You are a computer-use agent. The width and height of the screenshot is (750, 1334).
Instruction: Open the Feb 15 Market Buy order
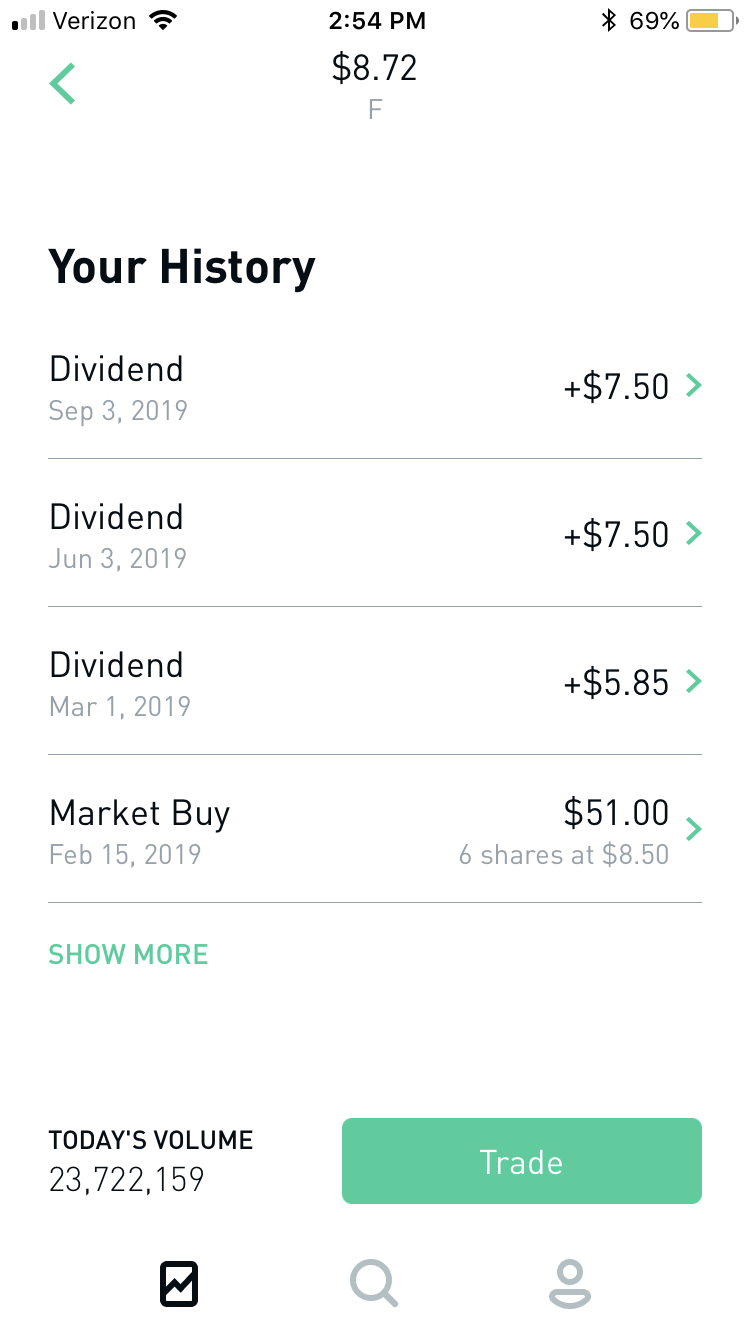pyautogui.click(x=375, y=830)
